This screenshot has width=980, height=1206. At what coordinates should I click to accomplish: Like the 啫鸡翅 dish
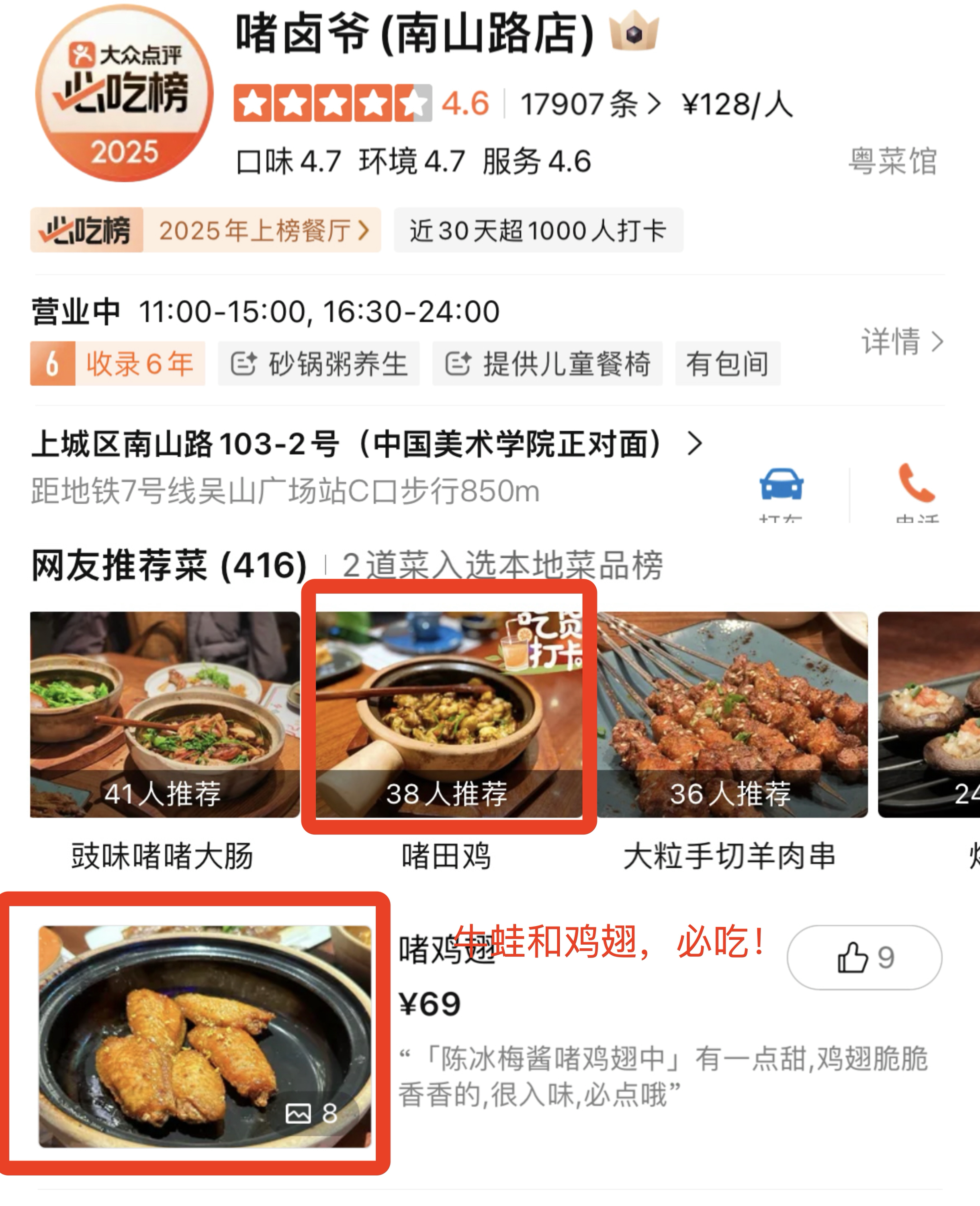[864, 957]
